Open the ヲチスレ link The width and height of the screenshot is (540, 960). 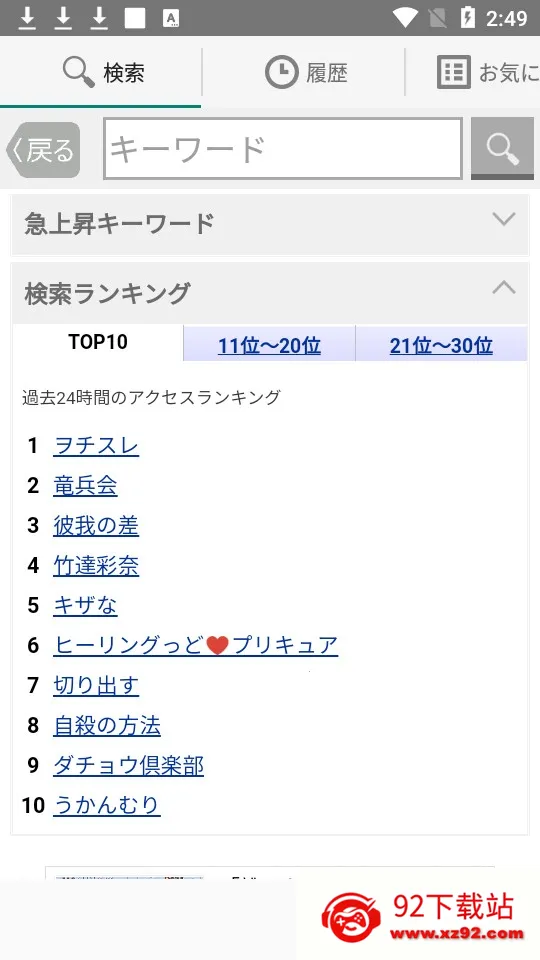point(96,445)
